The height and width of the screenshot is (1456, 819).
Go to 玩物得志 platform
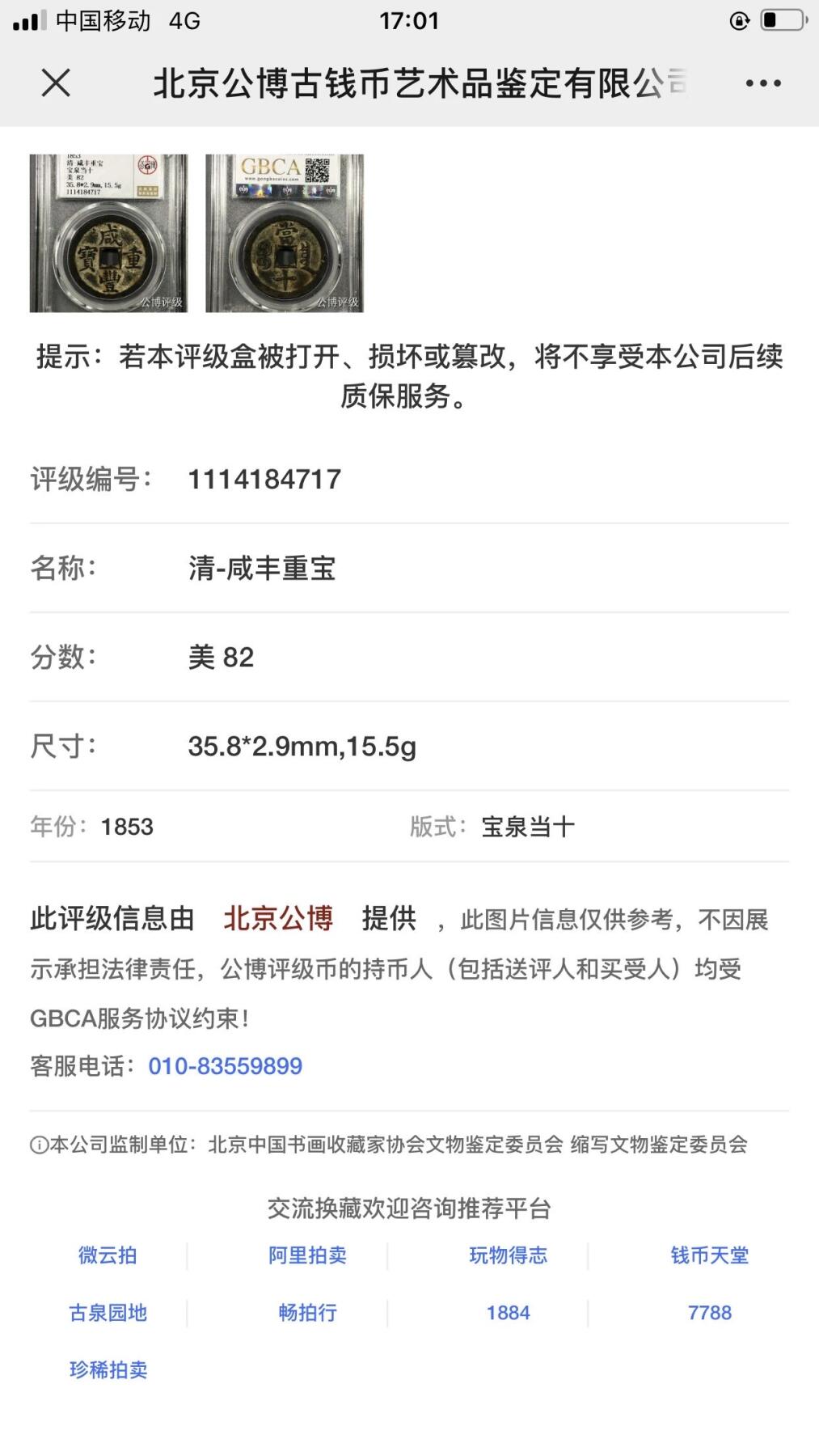tap(509, 1255)
